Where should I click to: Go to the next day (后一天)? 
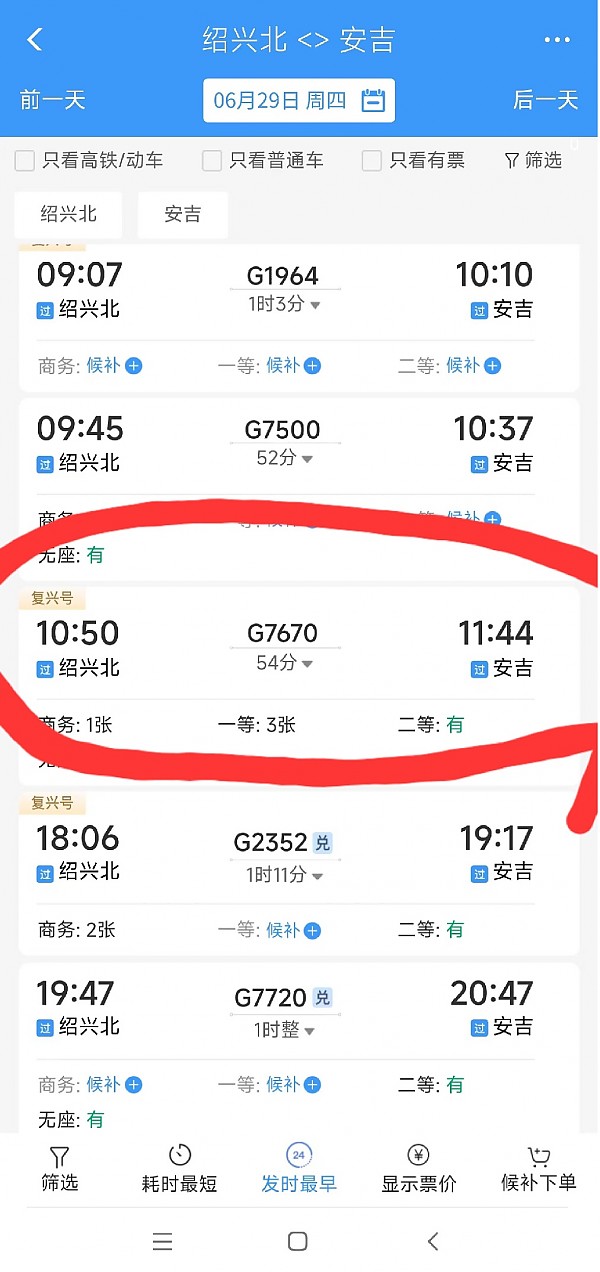[546, 100]
